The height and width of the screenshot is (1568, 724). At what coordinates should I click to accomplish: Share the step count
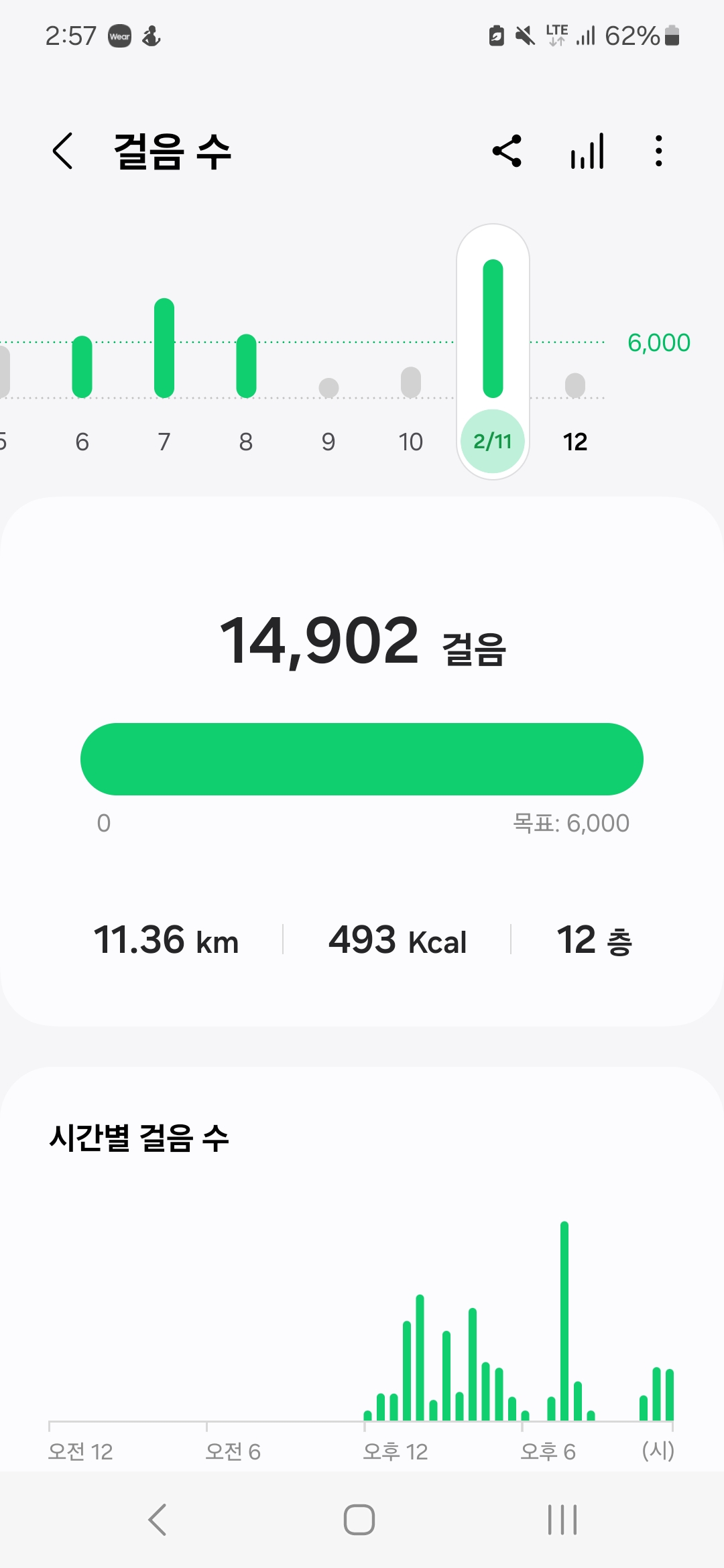507,151
